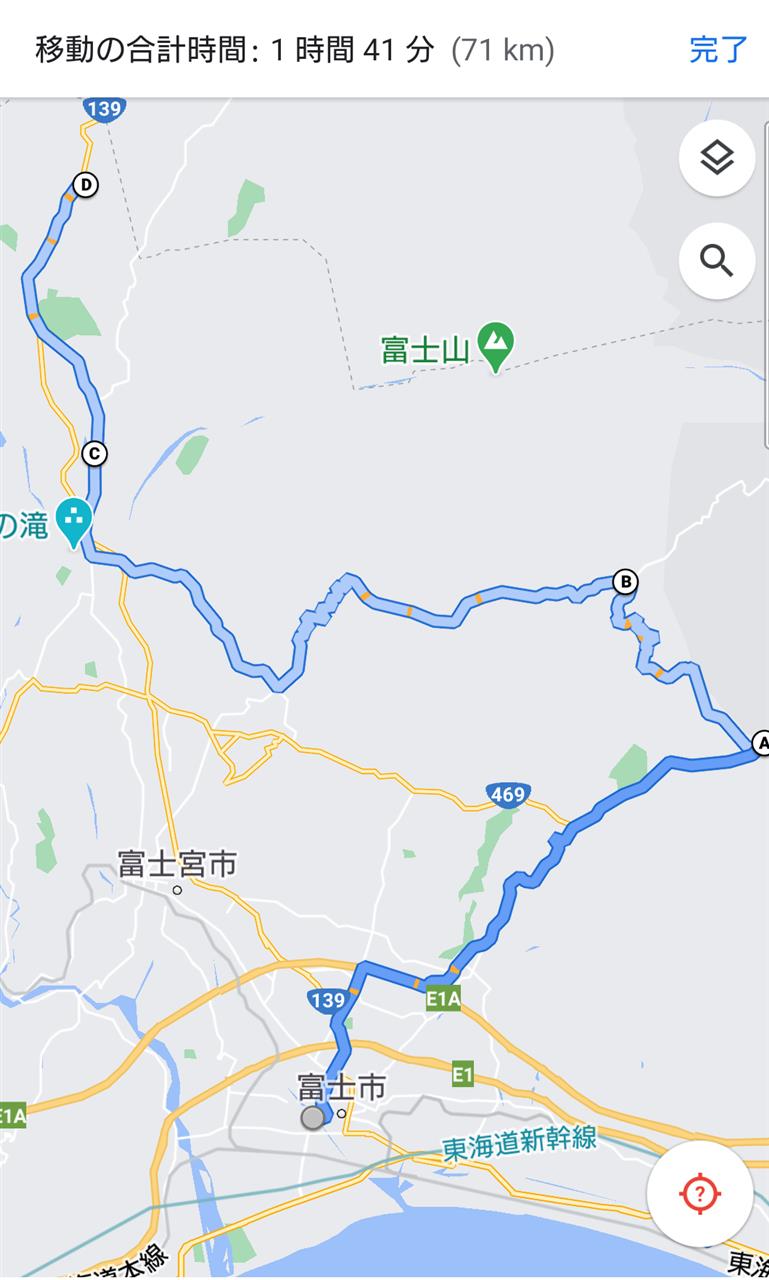Select the waterfall sightseeing pin
769x1280 pixels.
pos(73,520)
